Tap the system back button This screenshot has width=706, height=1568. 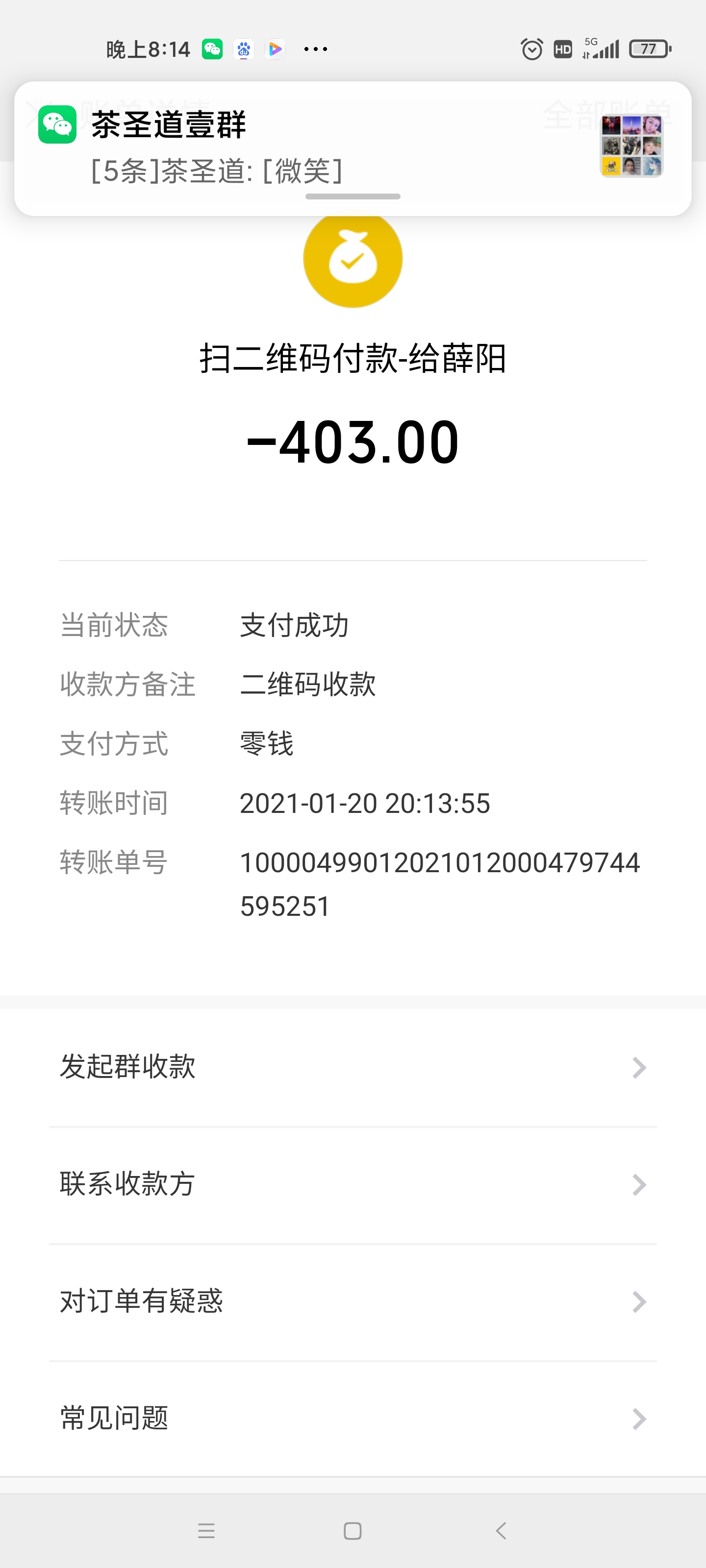(x=501, y=1530)
